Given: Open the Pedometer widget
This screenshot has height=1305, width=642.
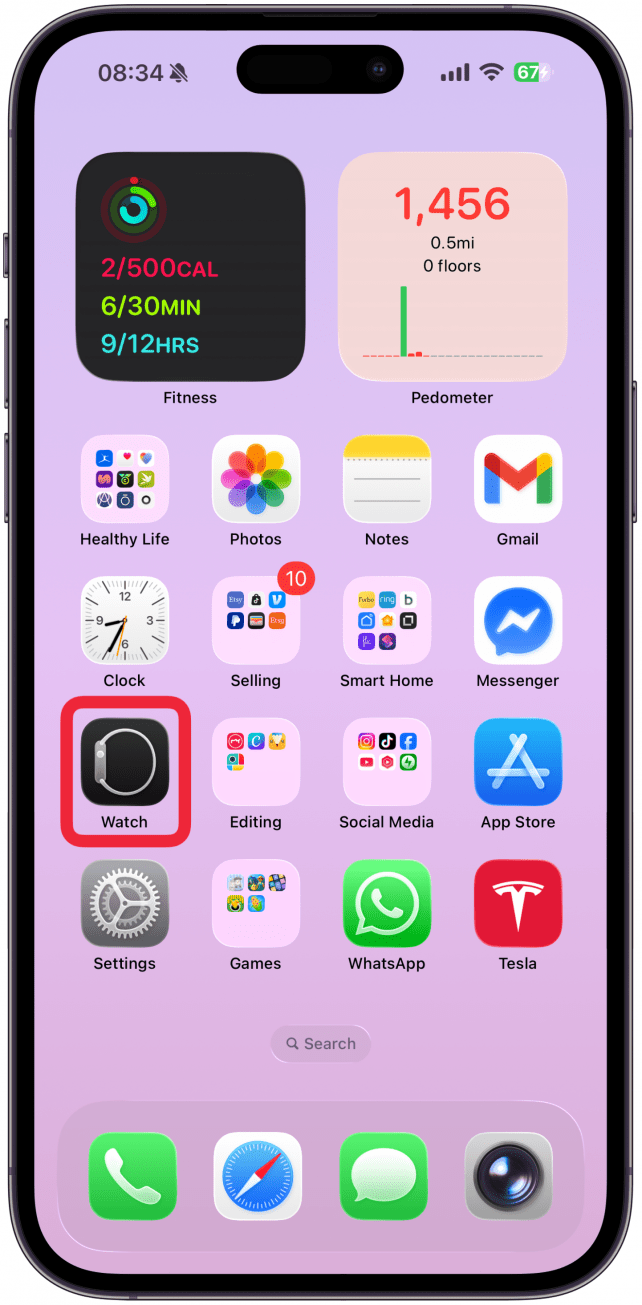Looking at the screenshot, I should [452, 267].
